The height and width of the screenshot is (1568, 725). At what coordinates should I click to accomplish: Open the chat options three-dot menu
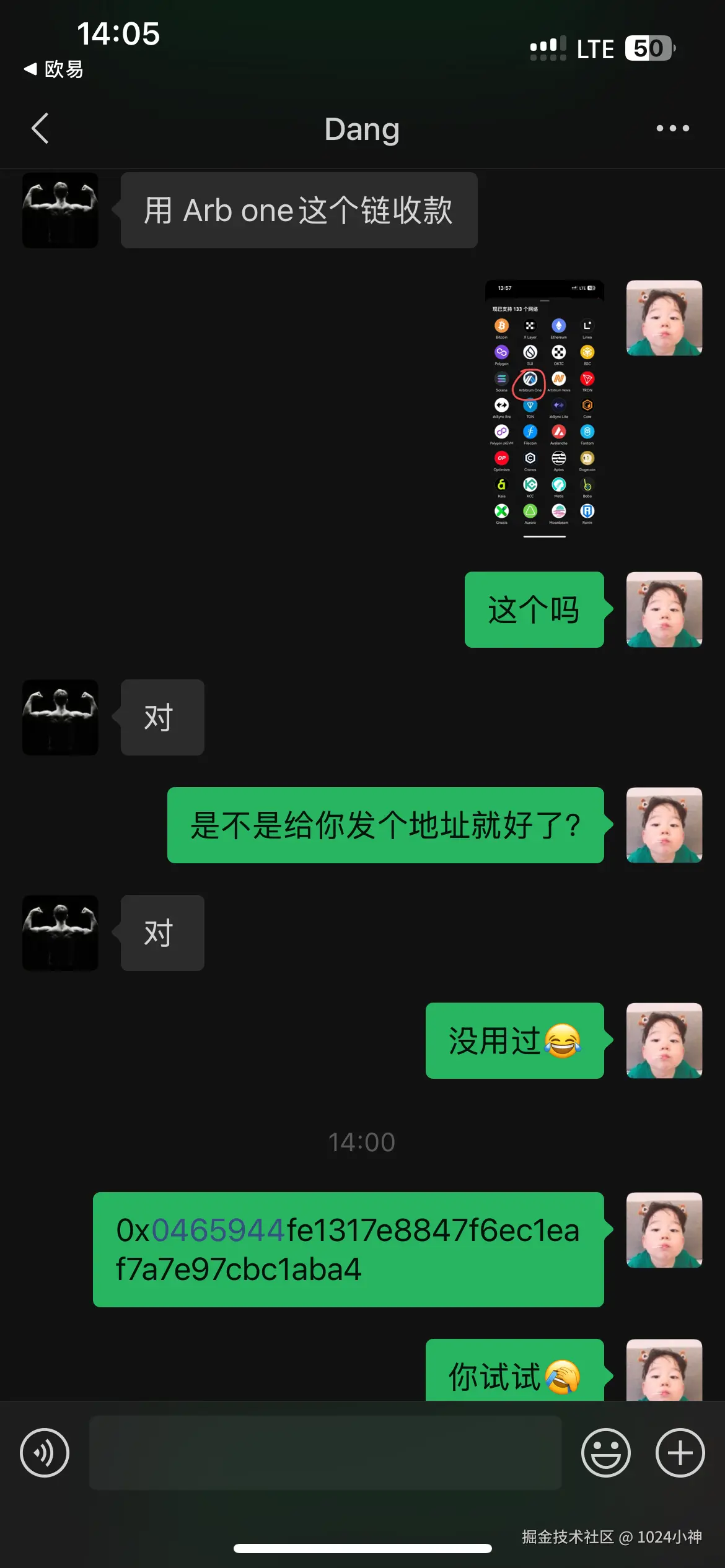(x=672, y=128)
